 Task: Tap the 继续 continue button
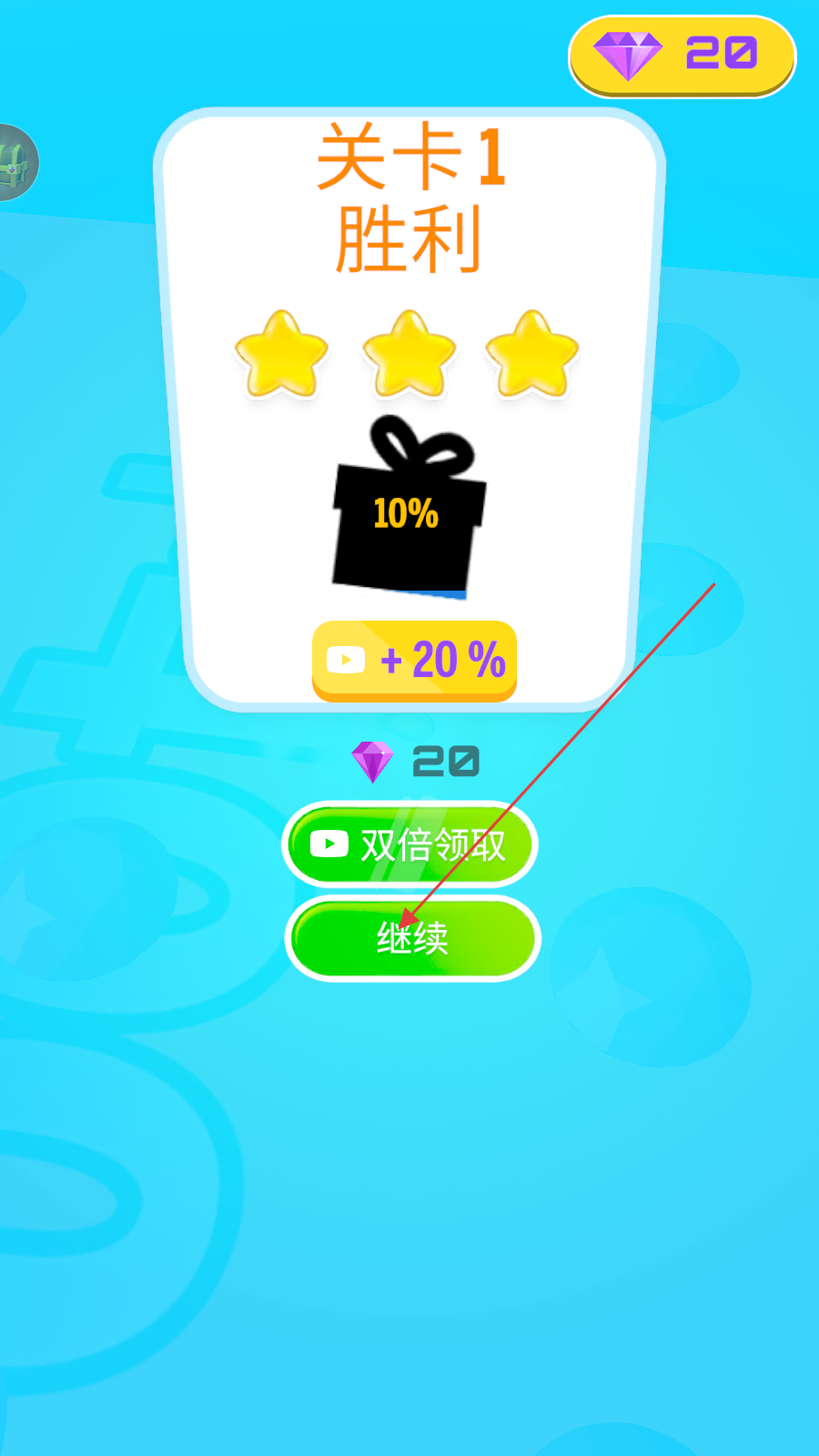[x=412, y=938]
